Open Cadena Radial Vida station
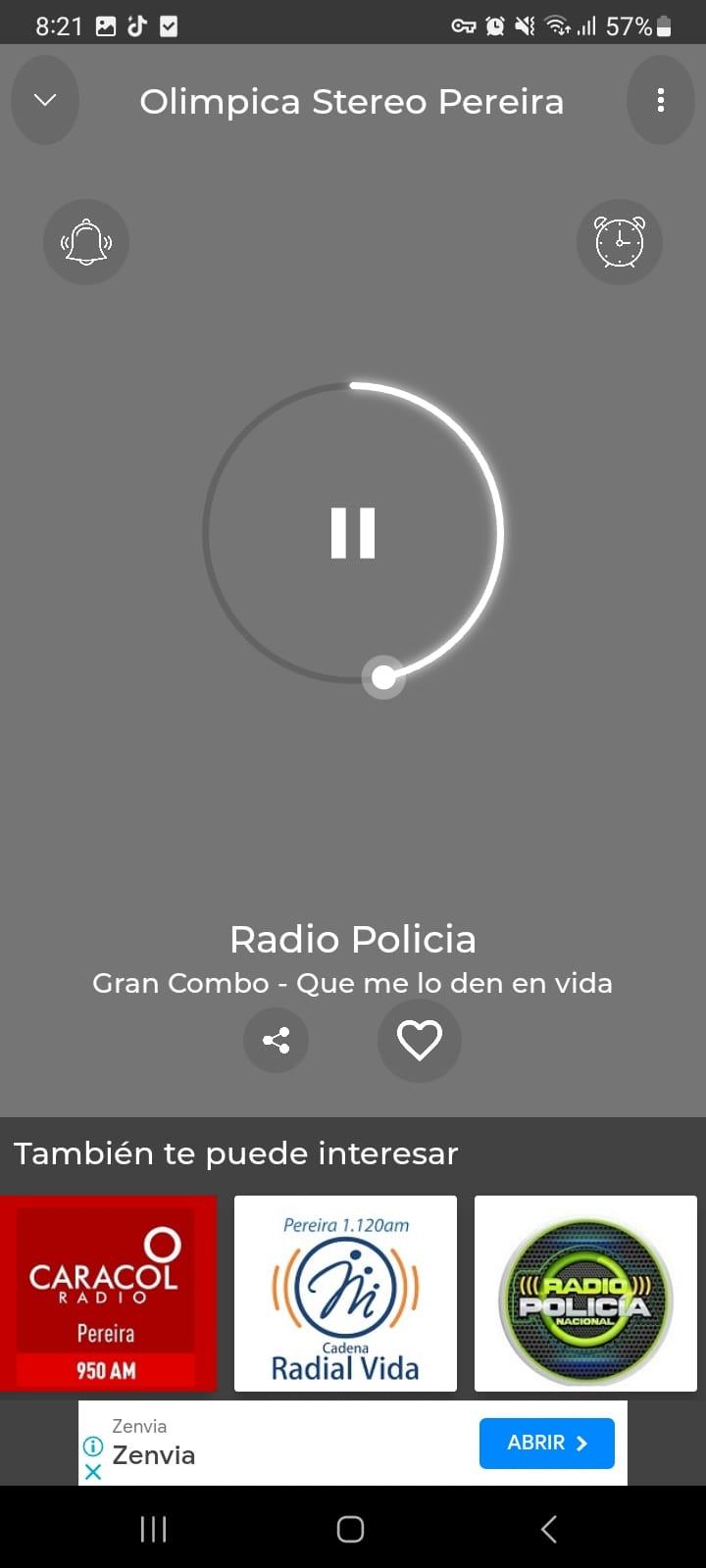This screenshot has height=1568, width=706. (x=345, y=1293)
